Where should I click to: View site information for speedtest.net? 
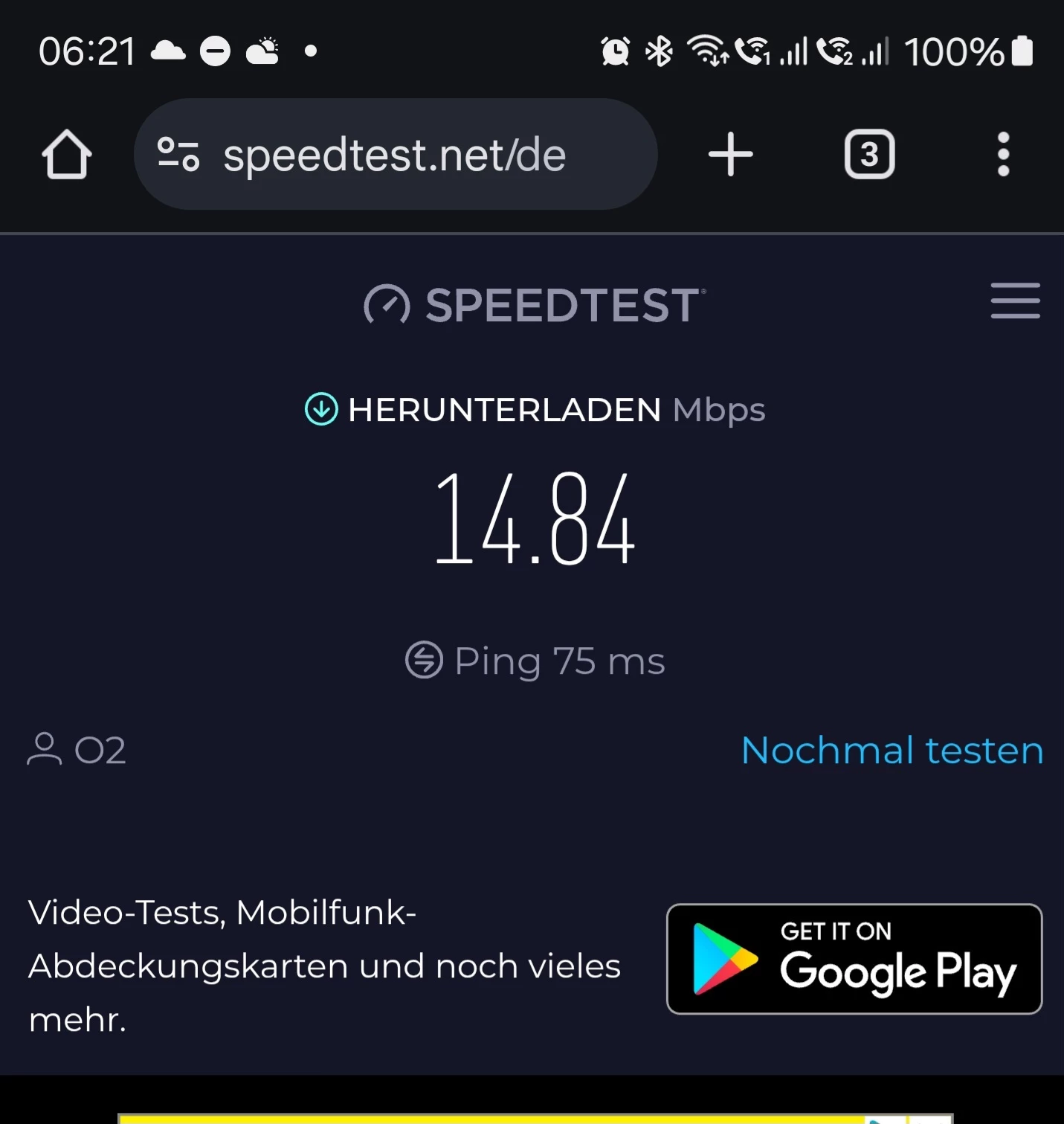178,155
